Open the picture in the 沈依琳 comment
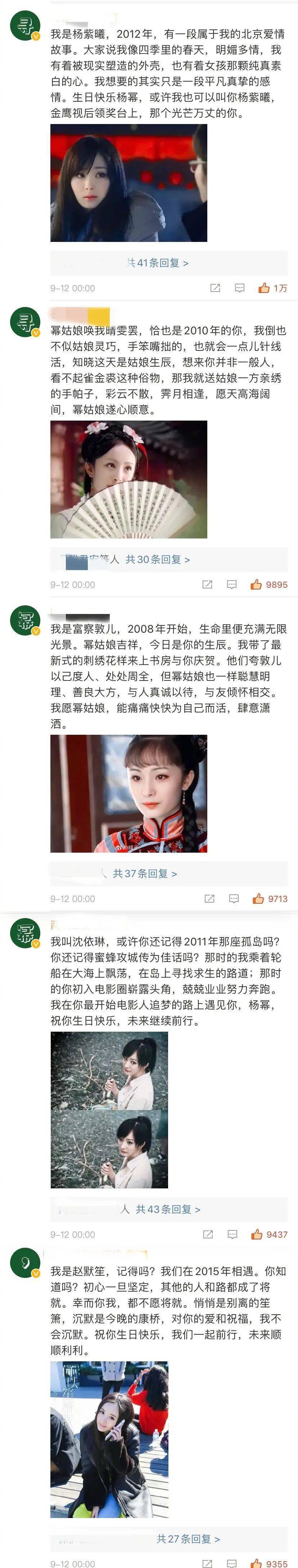This screenshot has width=298, height=1568. (109, 1110)
